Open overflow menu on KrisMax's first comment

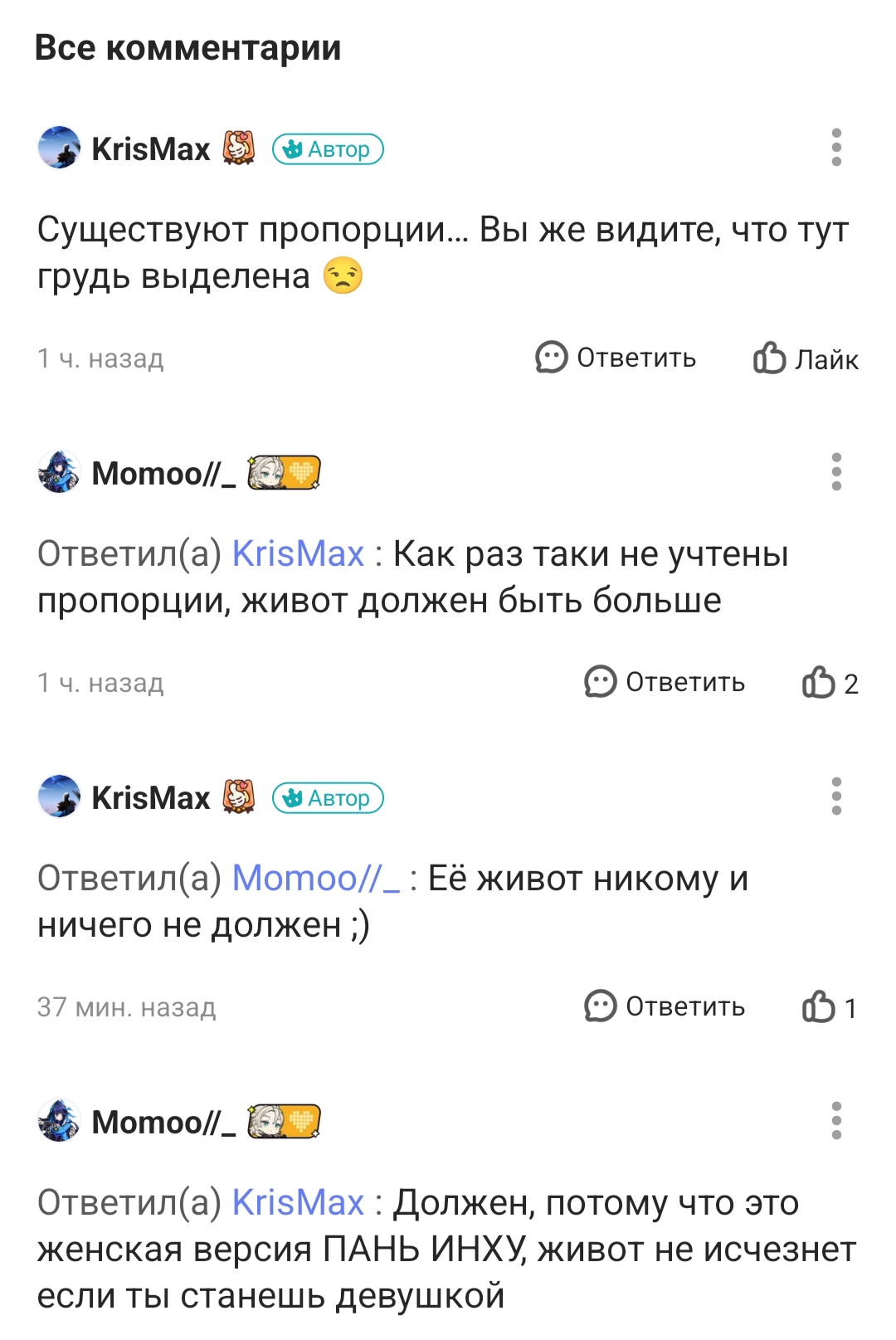tap(835, 148)
